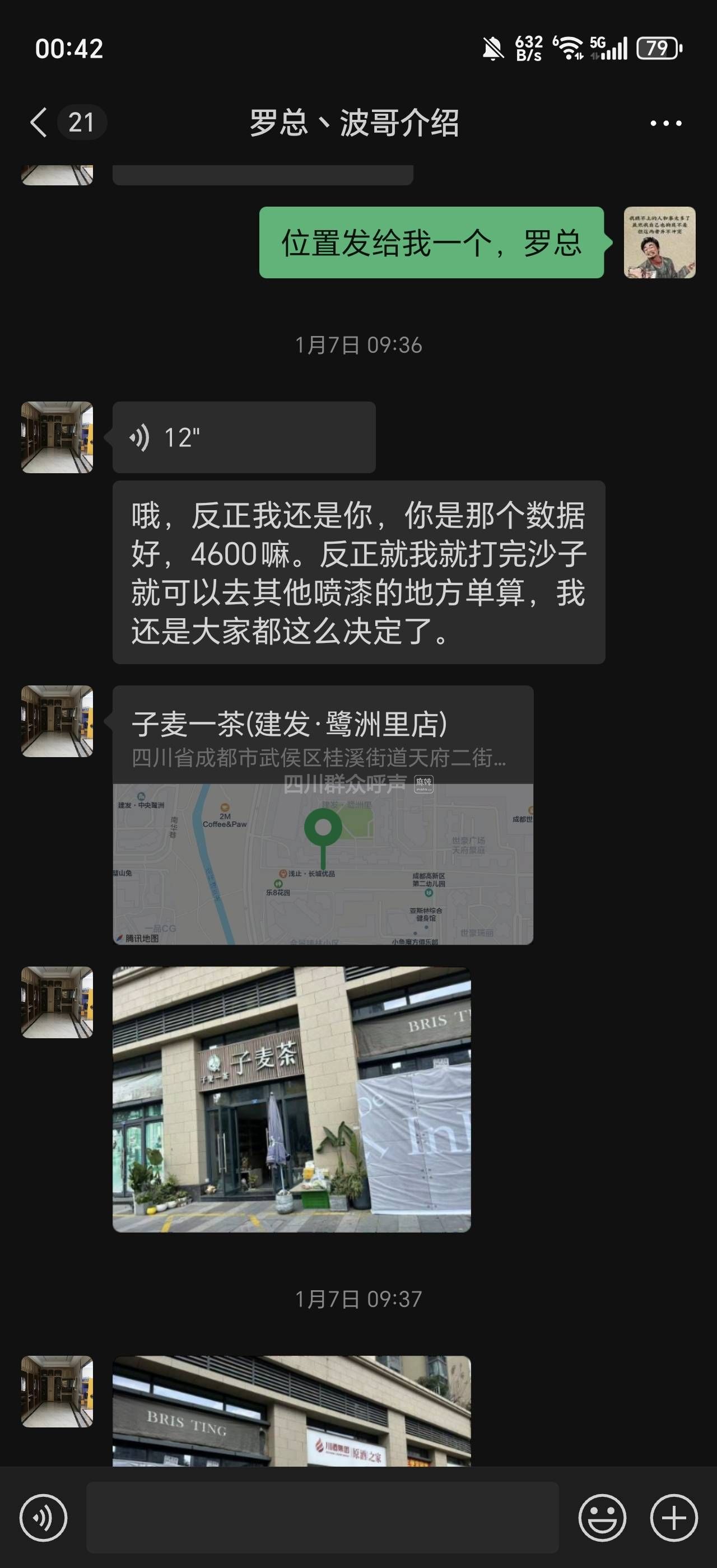
Task: Tap my own avatar beside the green message
Action: point(659,242)
